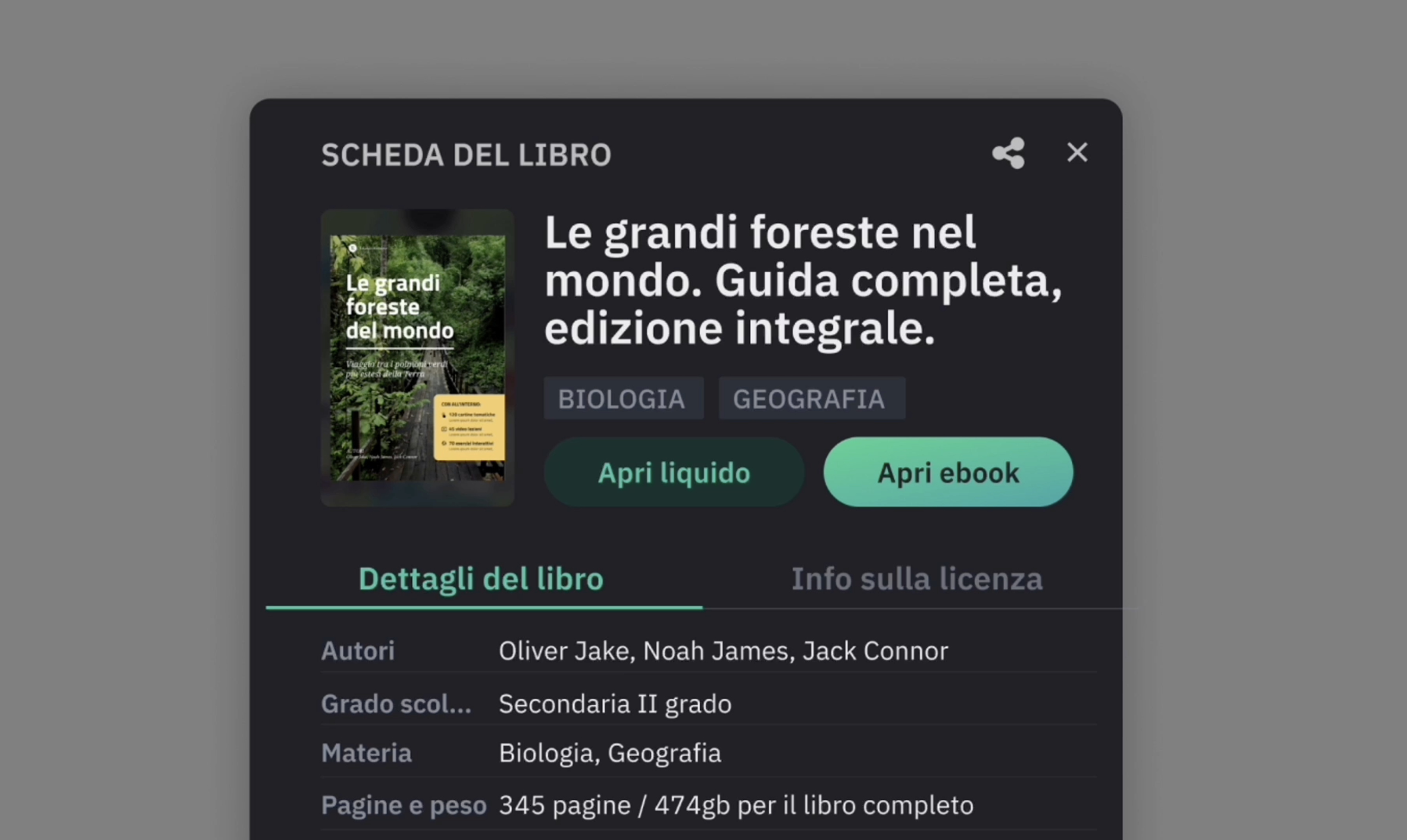This screenshot has width=1407, height=840.
Task: Close the book details dialog
Action: [x=1076, y=152]
